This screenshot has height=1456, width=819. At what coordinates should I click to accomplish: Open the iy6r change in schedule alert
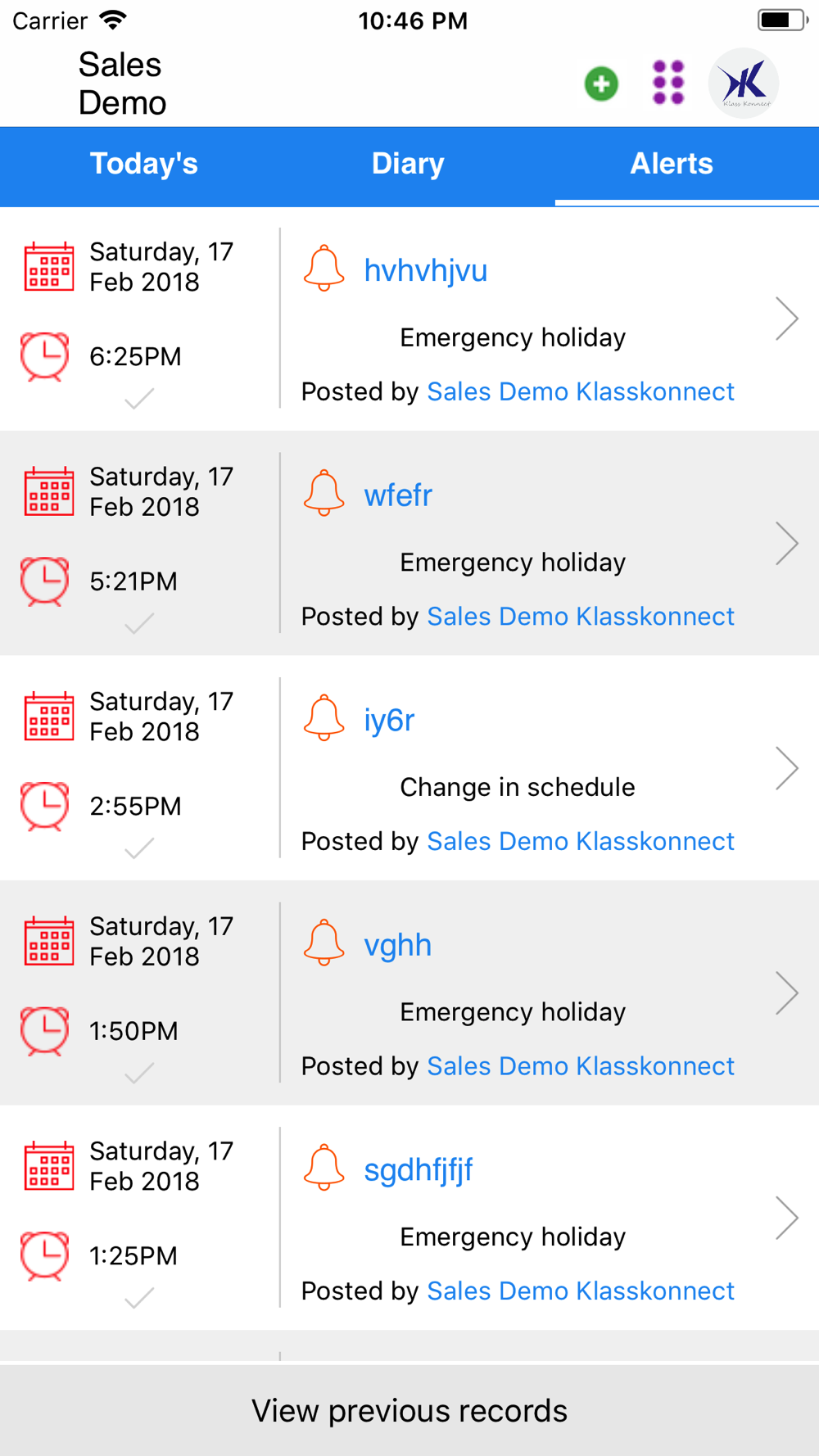point(409,768)
